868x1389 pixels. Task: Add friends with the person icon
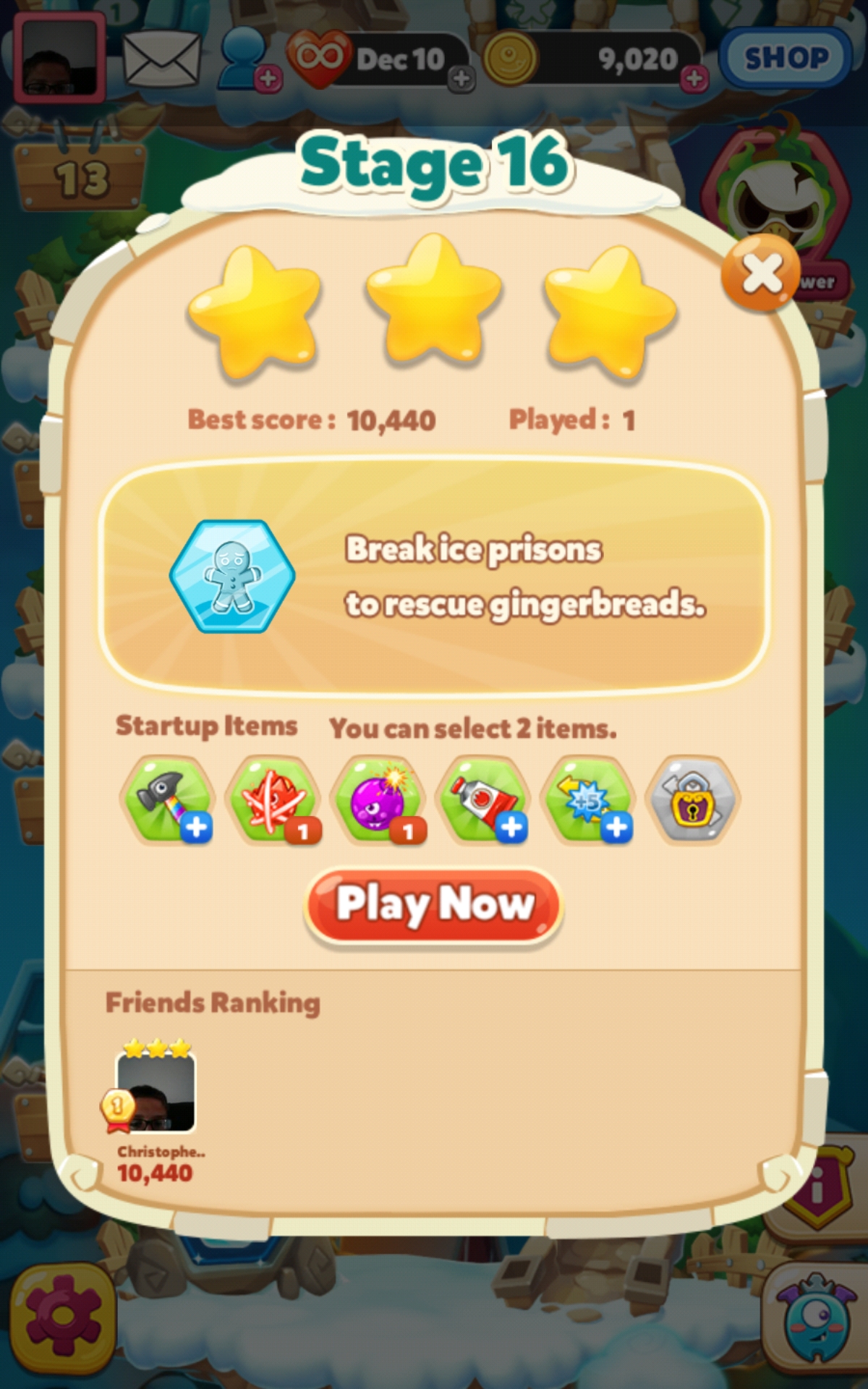click(x=246, y=59)
